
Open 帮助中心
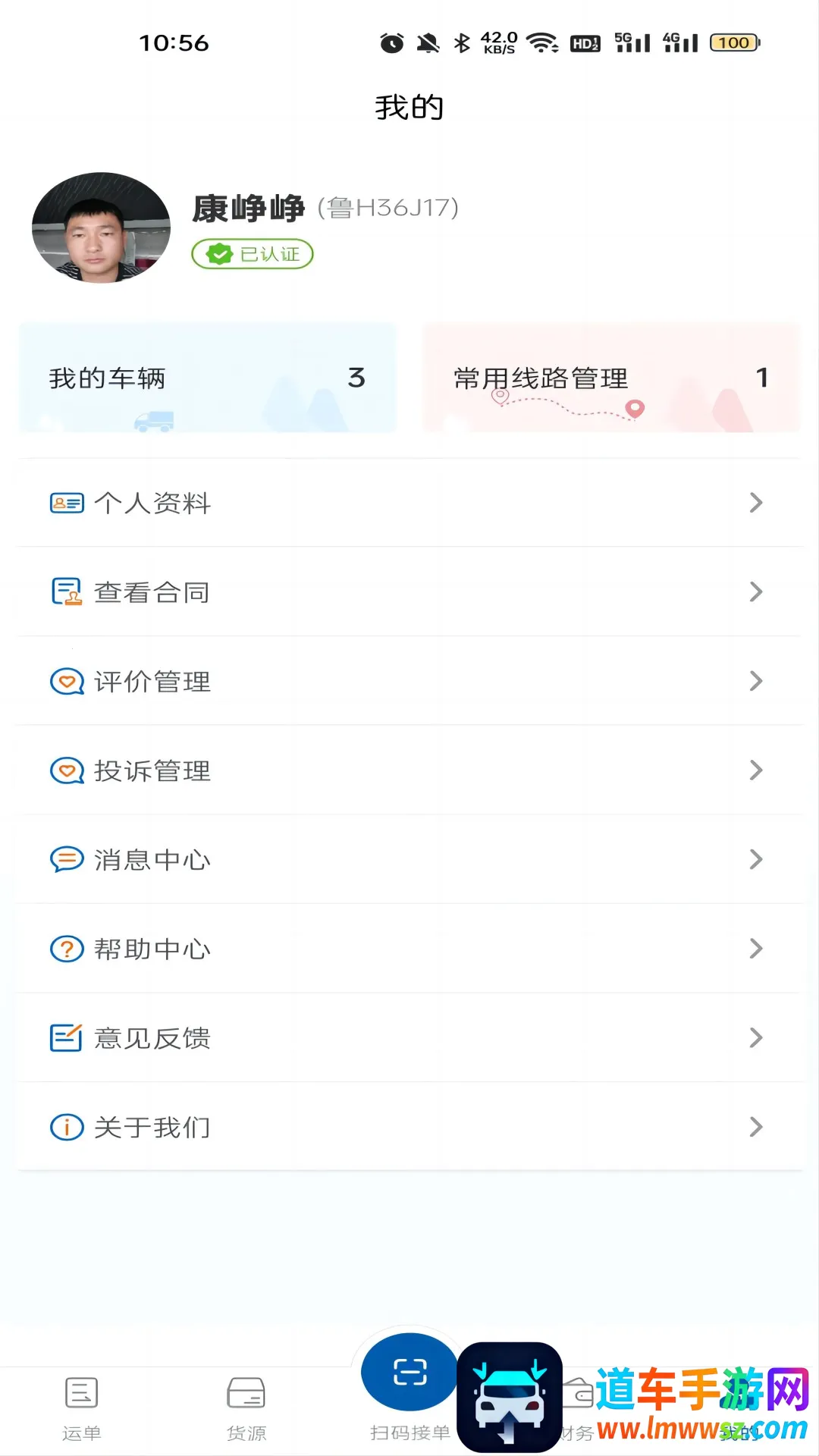409,949
